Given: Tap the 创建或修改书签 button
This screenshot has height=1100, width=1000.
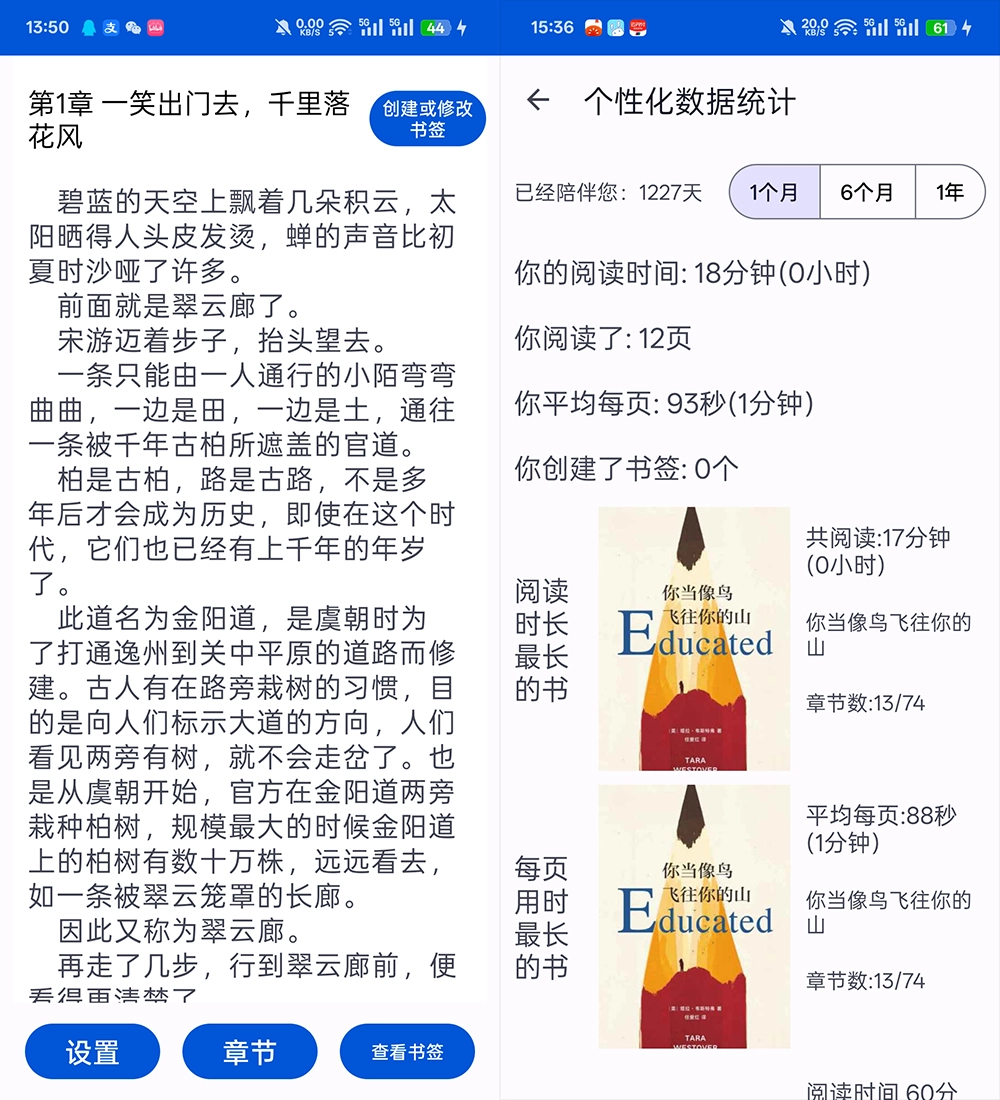Looking at the screenshot, I should (427, 119).
